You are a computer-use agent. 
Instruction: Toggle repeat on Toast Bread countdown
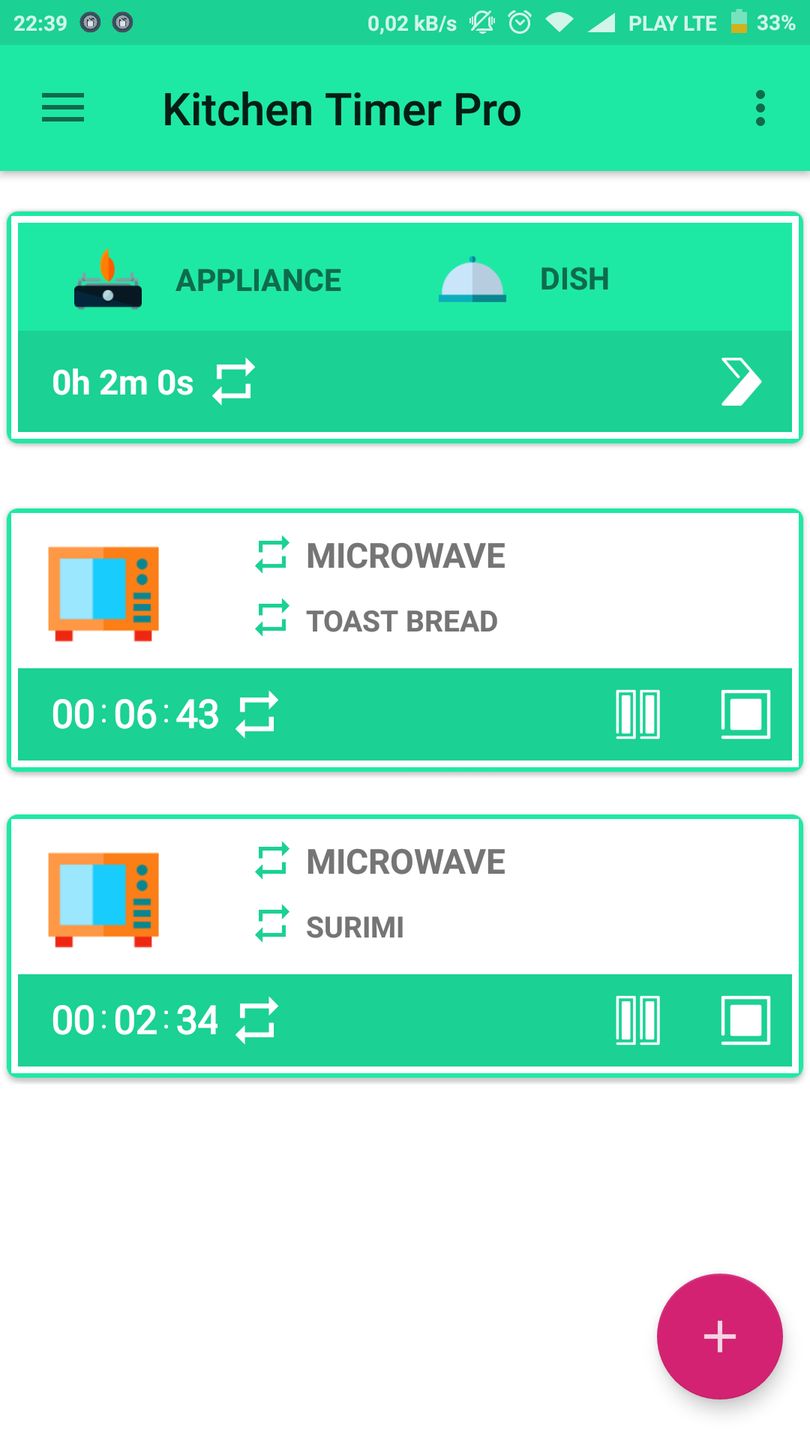tap(257, 715)
